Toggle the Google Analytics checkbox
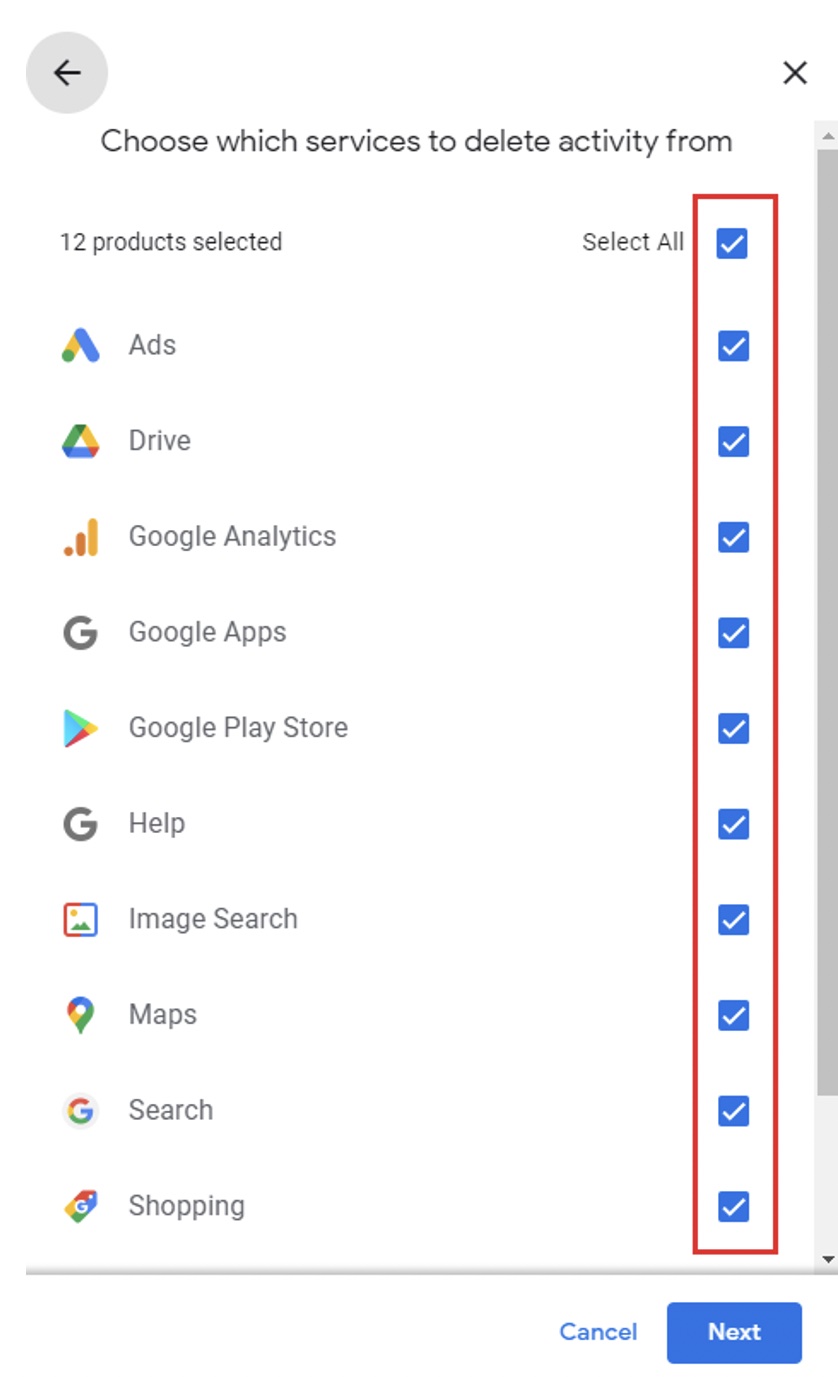Image resolution: width=838 pixels, height=1382 pixels. pos(733,537)
